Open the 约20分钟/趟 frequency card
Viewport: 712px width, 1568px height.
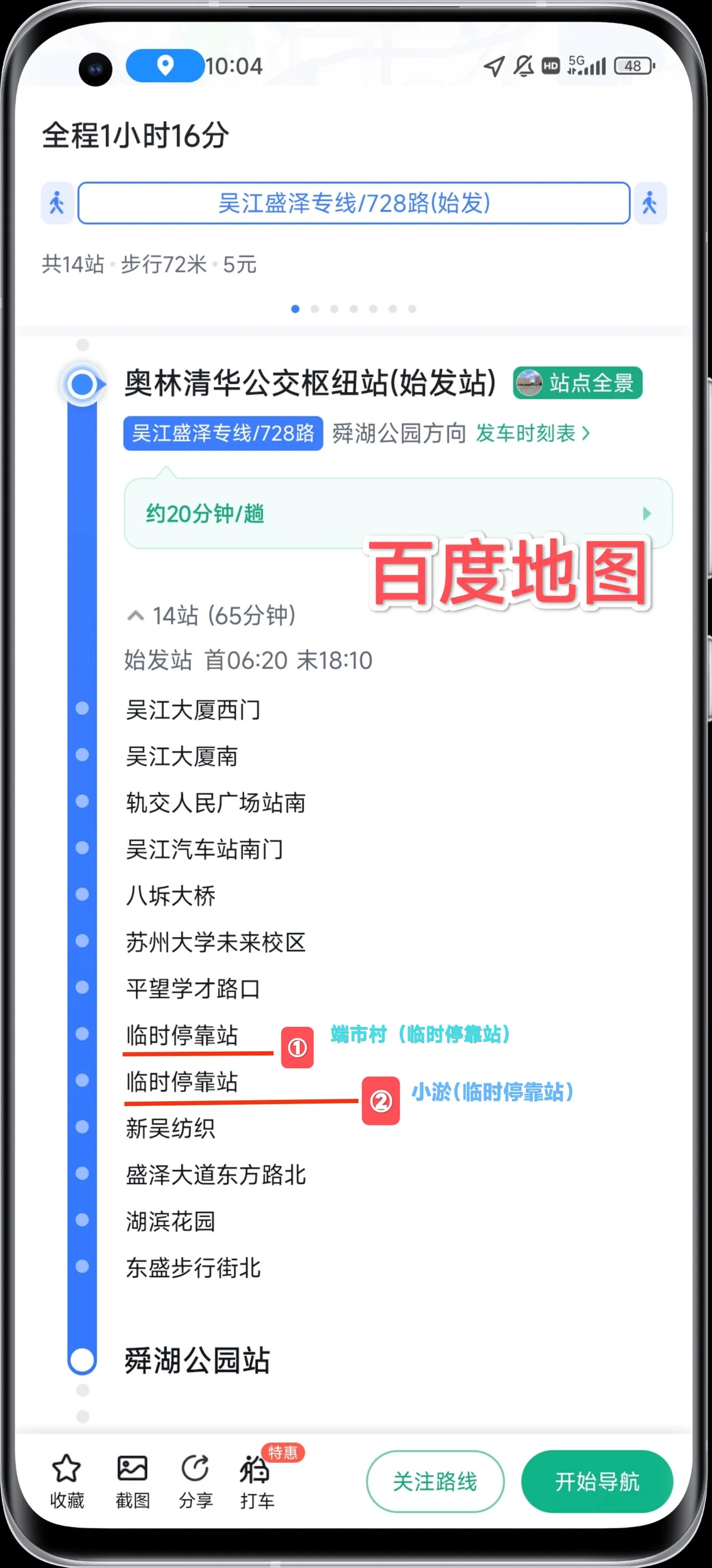[x=398, y=514]
